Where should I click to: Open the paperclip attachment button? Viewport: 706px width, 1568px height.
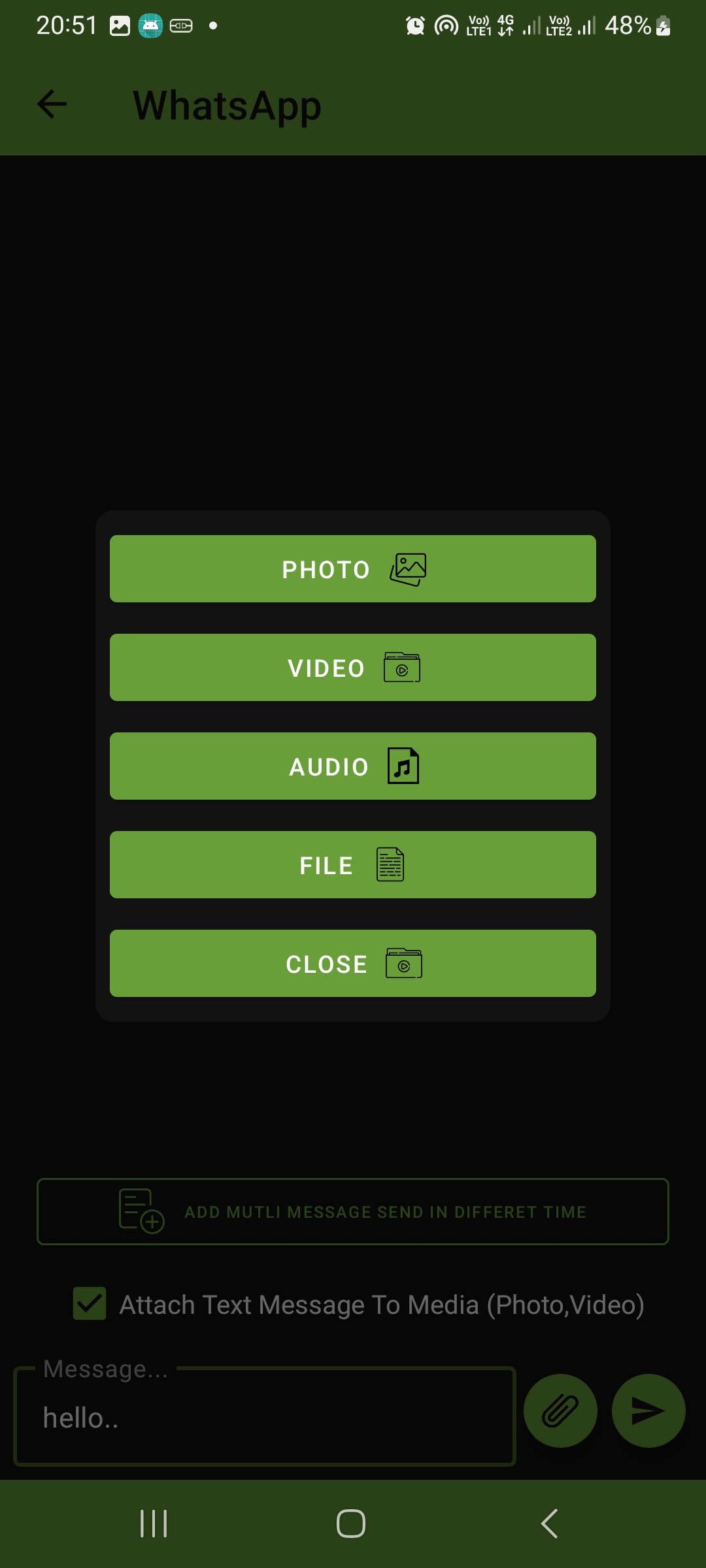point(560,1411)
